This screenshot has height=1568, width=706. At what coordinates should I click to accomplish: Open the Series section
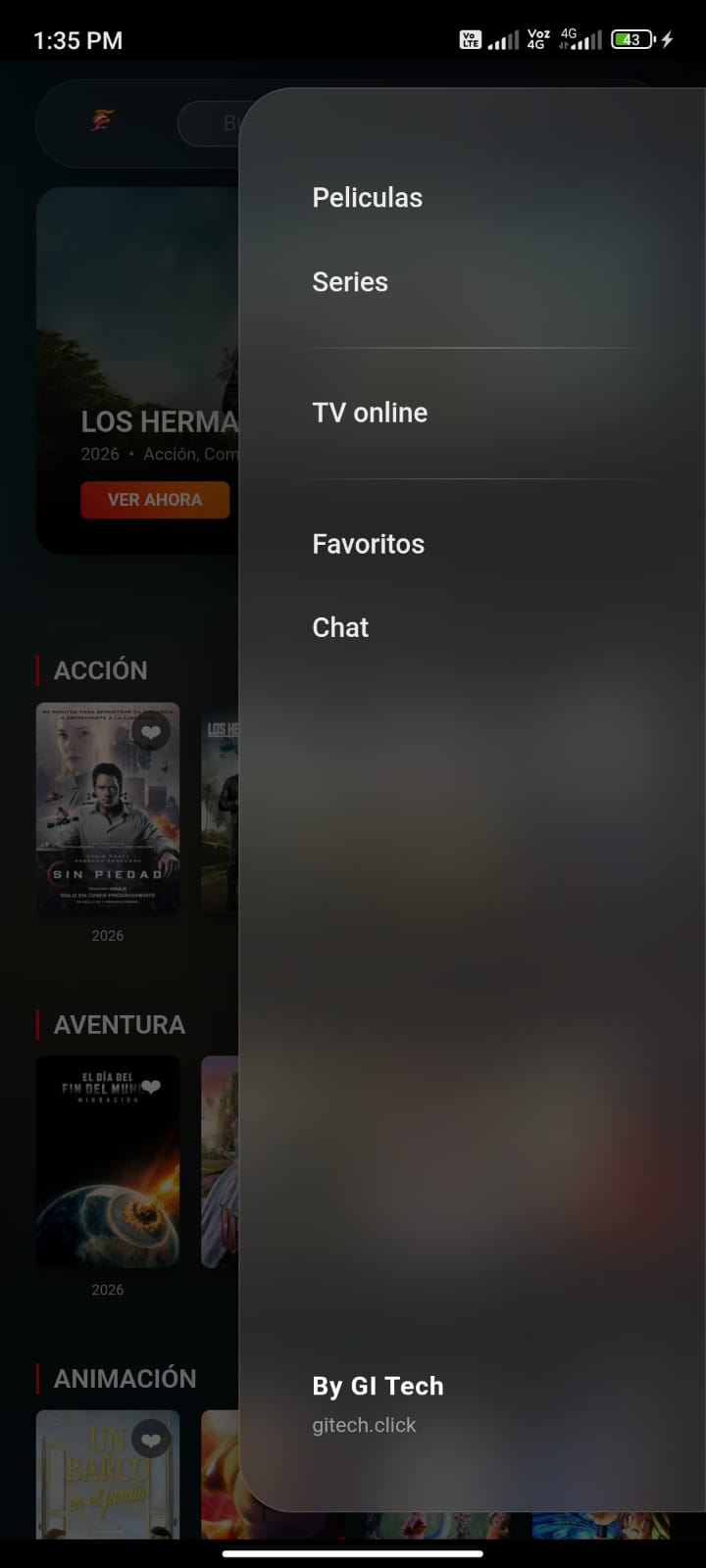point(349,281)
